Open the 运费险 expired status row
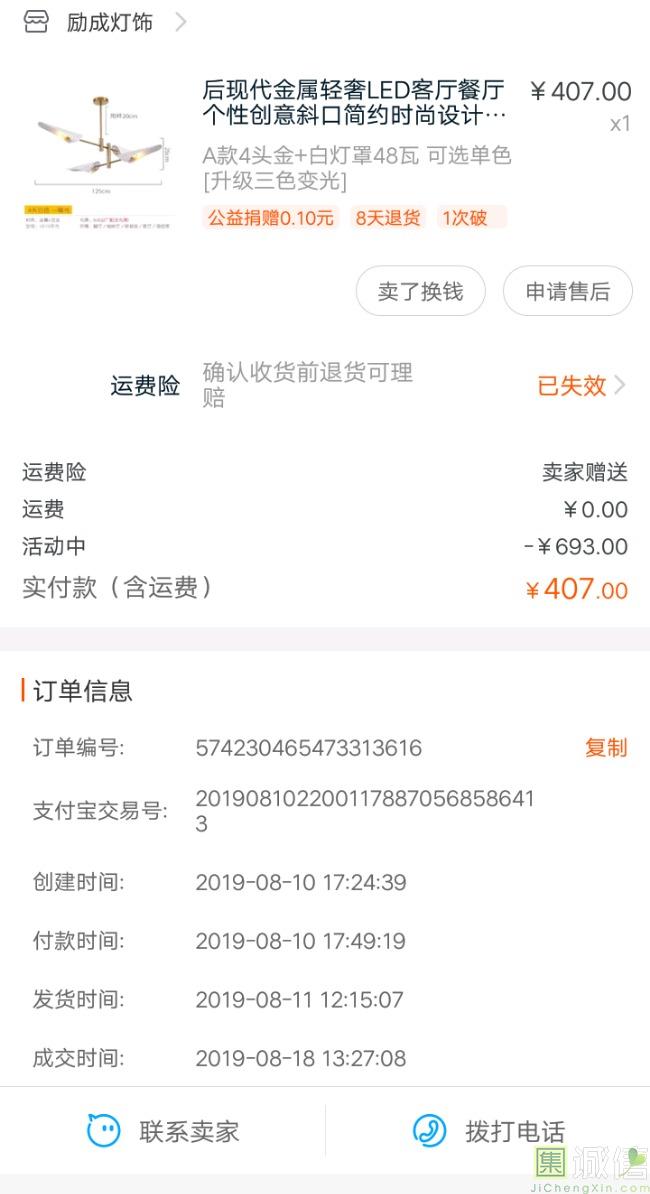 click(x=580, y=386)
